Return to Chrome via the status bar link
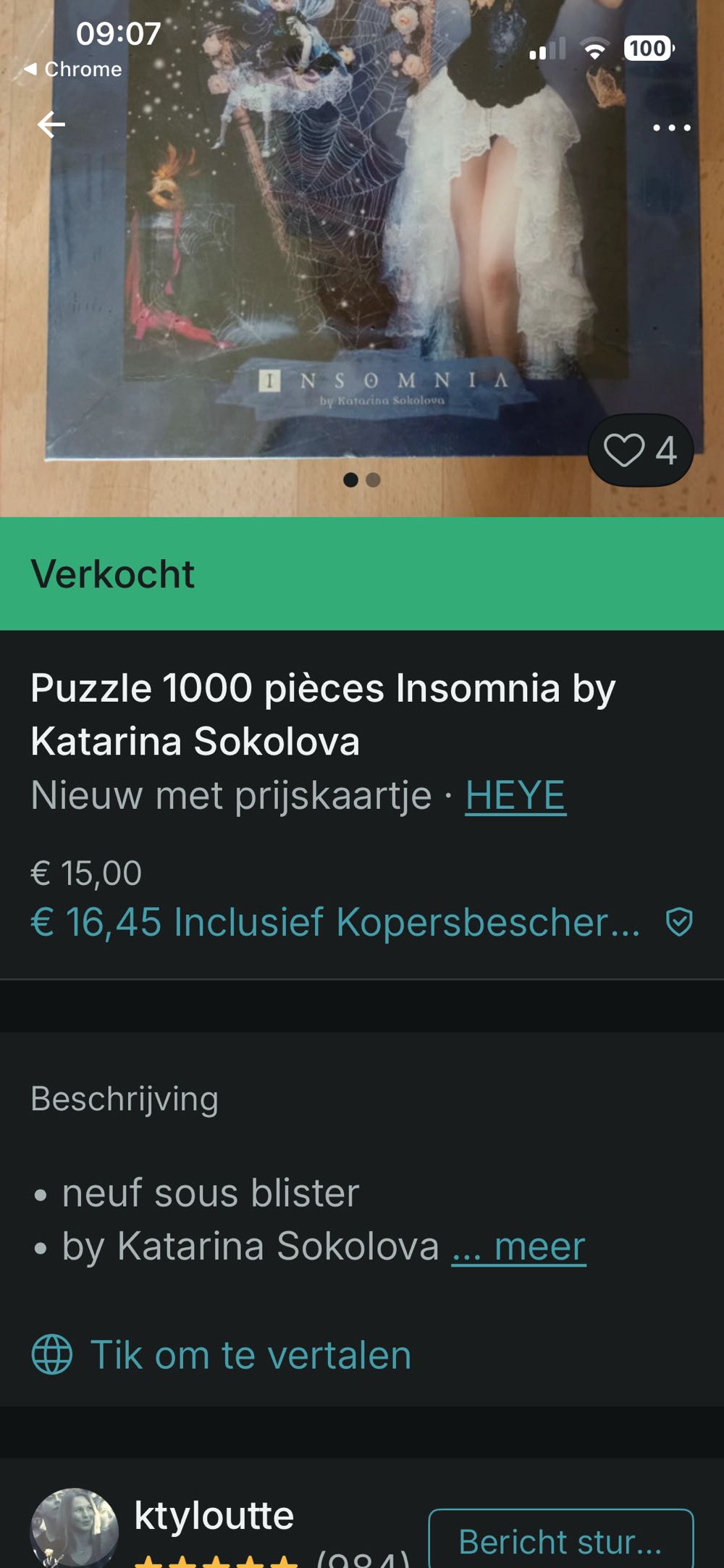This screenshot has width=724, height=1568. 72,70
